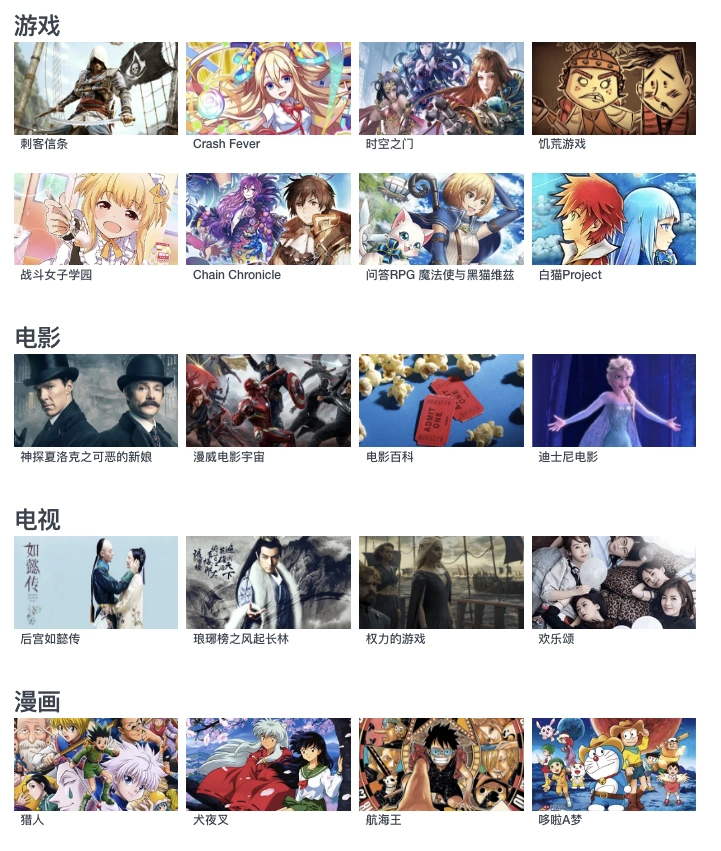Open 问答RPG 魔法使与黑猫维兹
The image size is (721, 851).
pyautogui.click(x=441, y=219)
